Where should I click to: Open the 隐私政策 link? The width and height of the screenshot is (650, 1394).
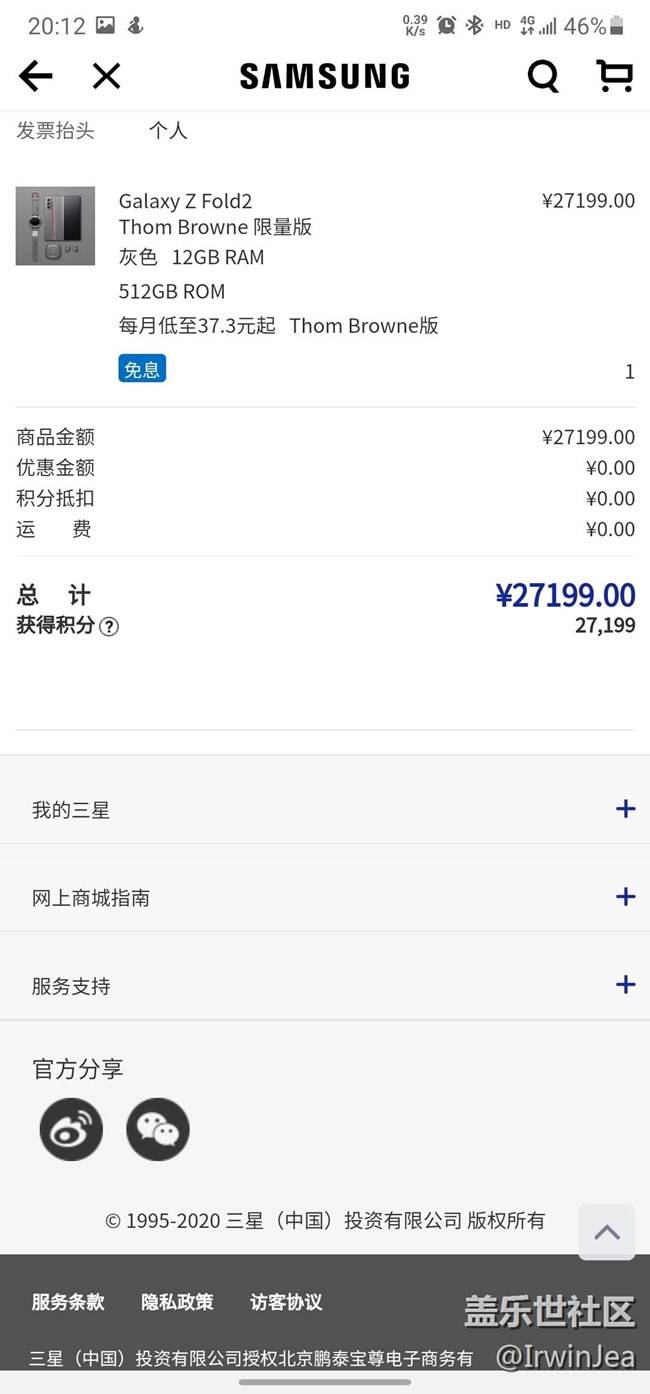tap(177, 1302)
